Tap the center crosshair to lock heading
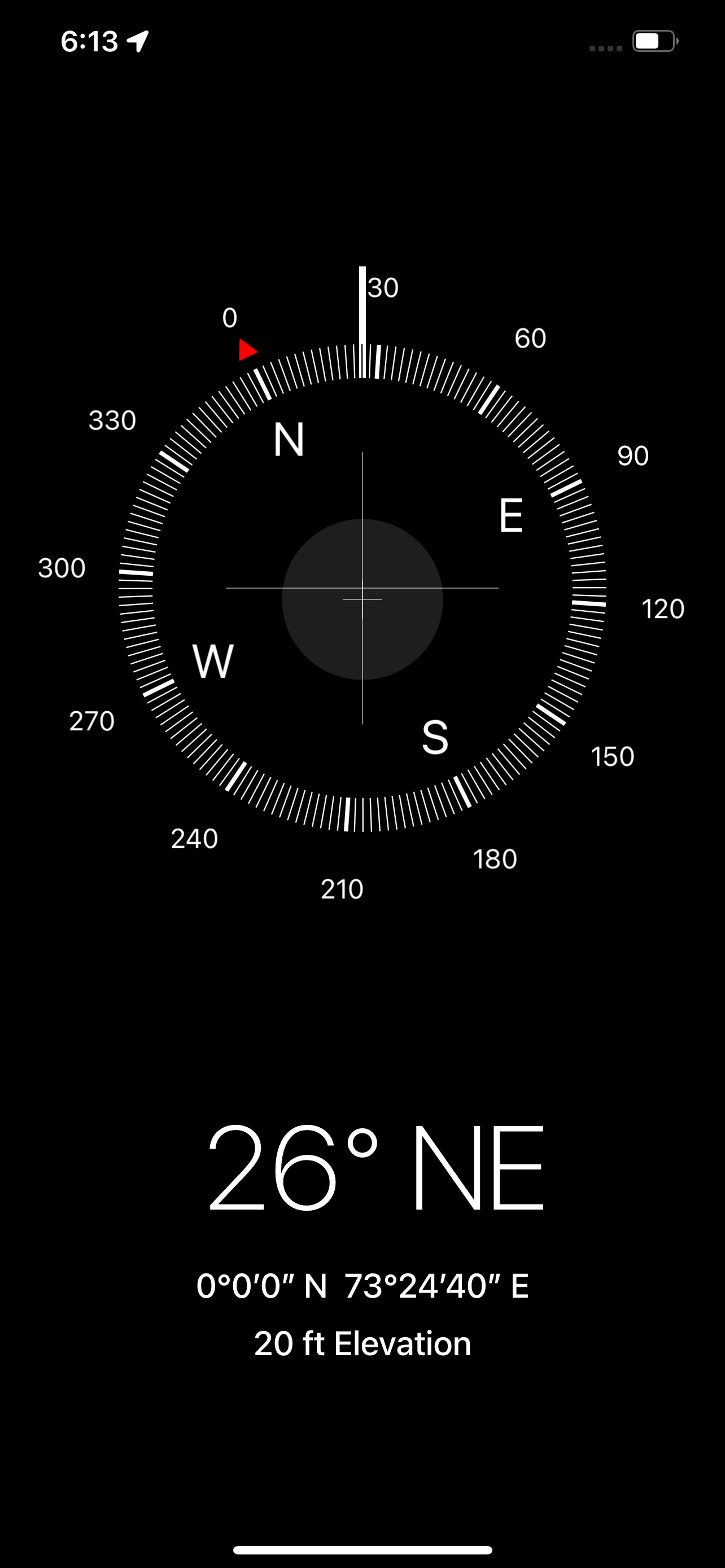 [x=362, y=589]
